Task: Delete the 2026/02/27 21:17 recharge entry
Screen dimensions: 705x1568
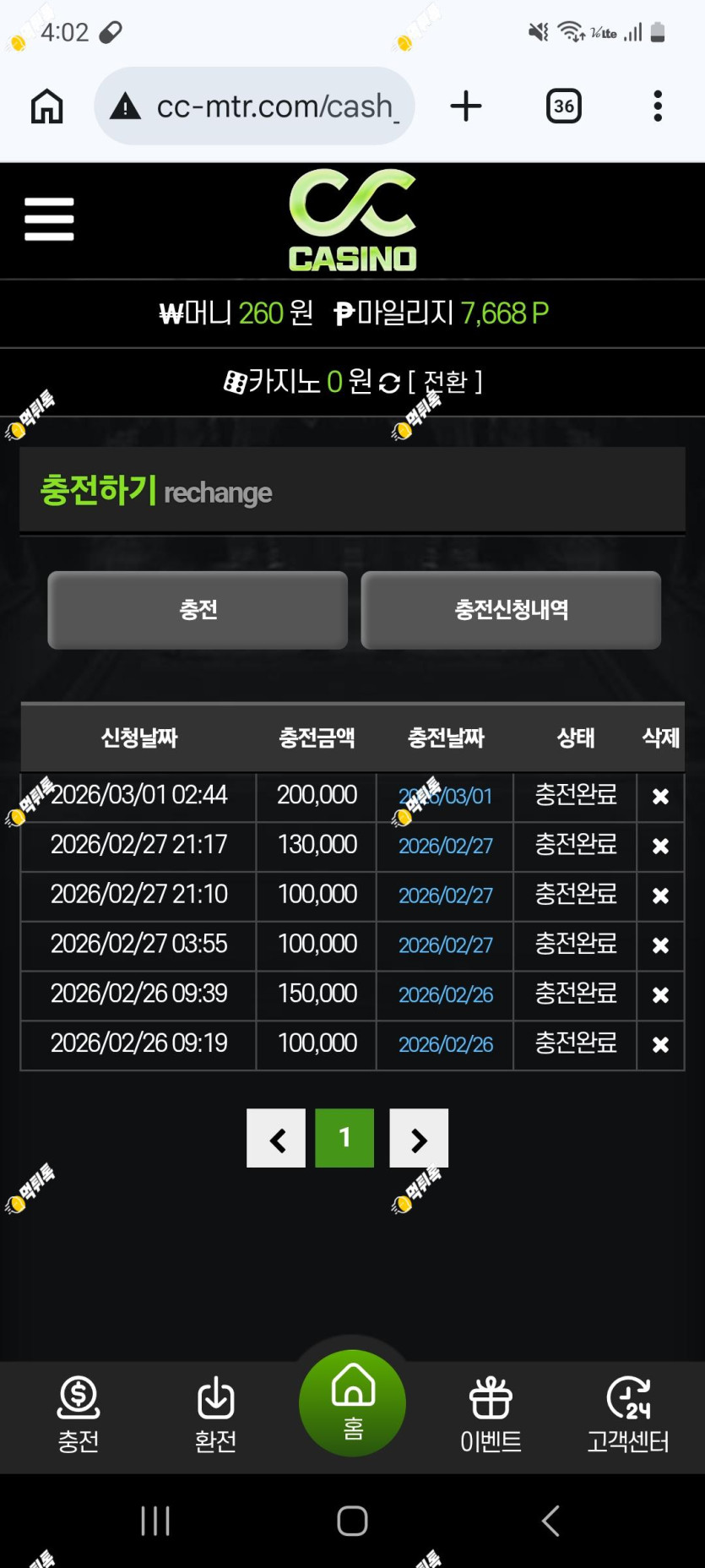Action: coord(660,846)
